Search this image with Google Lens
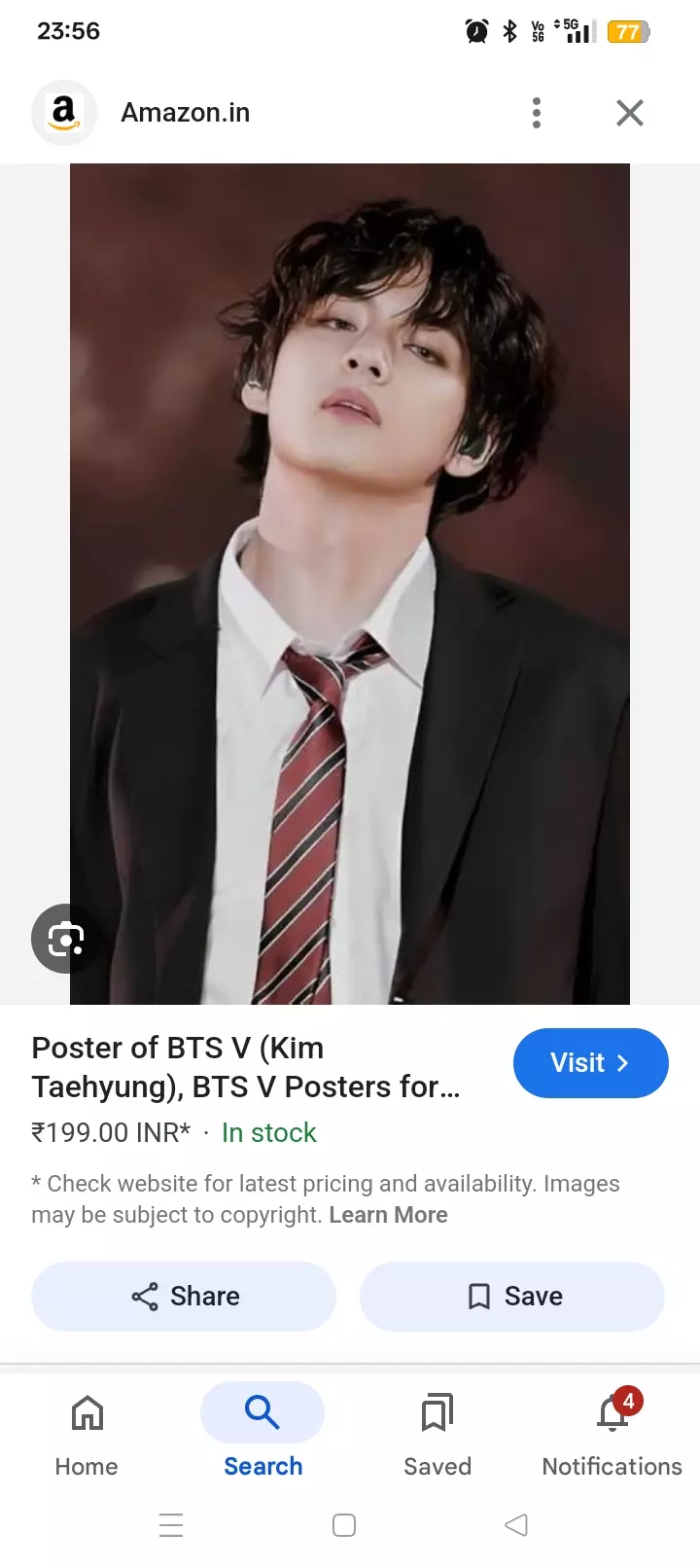Viewport: 700px width, 1568px height. (x=65, y=939)
